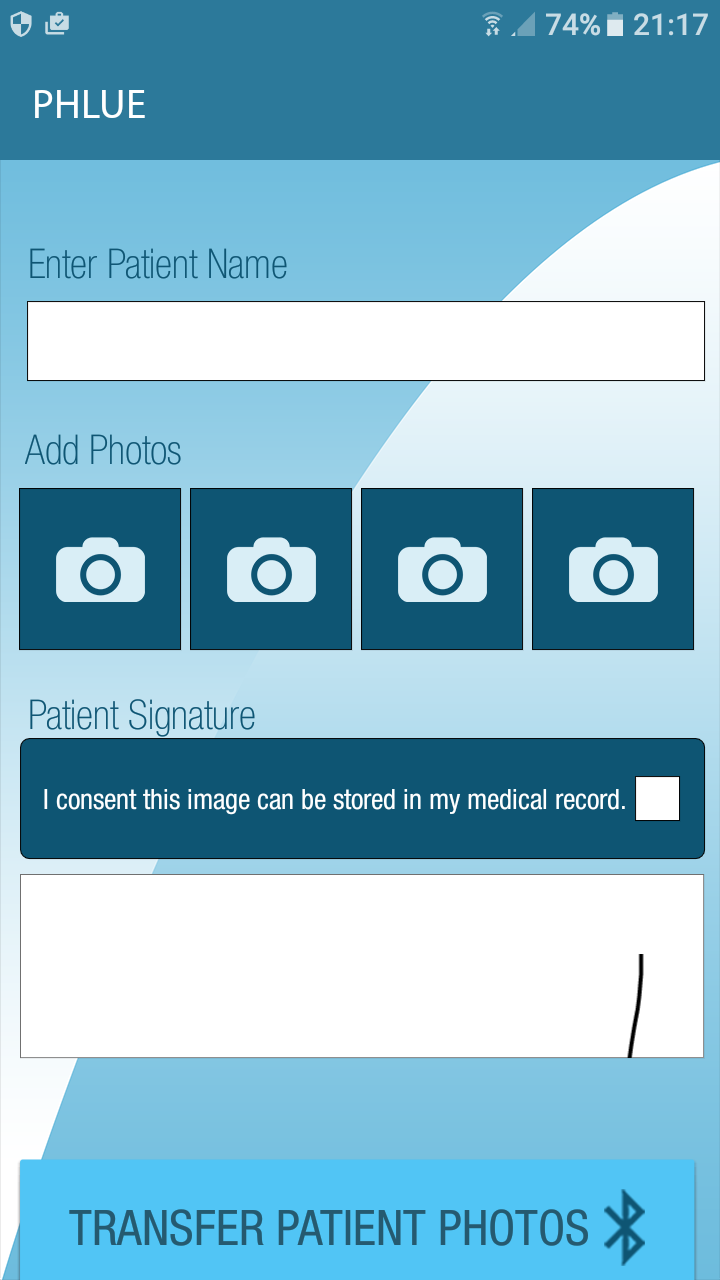
Task: Check the medical record consent checkbox
Action: pyautogui.click(x=657, y=798)
